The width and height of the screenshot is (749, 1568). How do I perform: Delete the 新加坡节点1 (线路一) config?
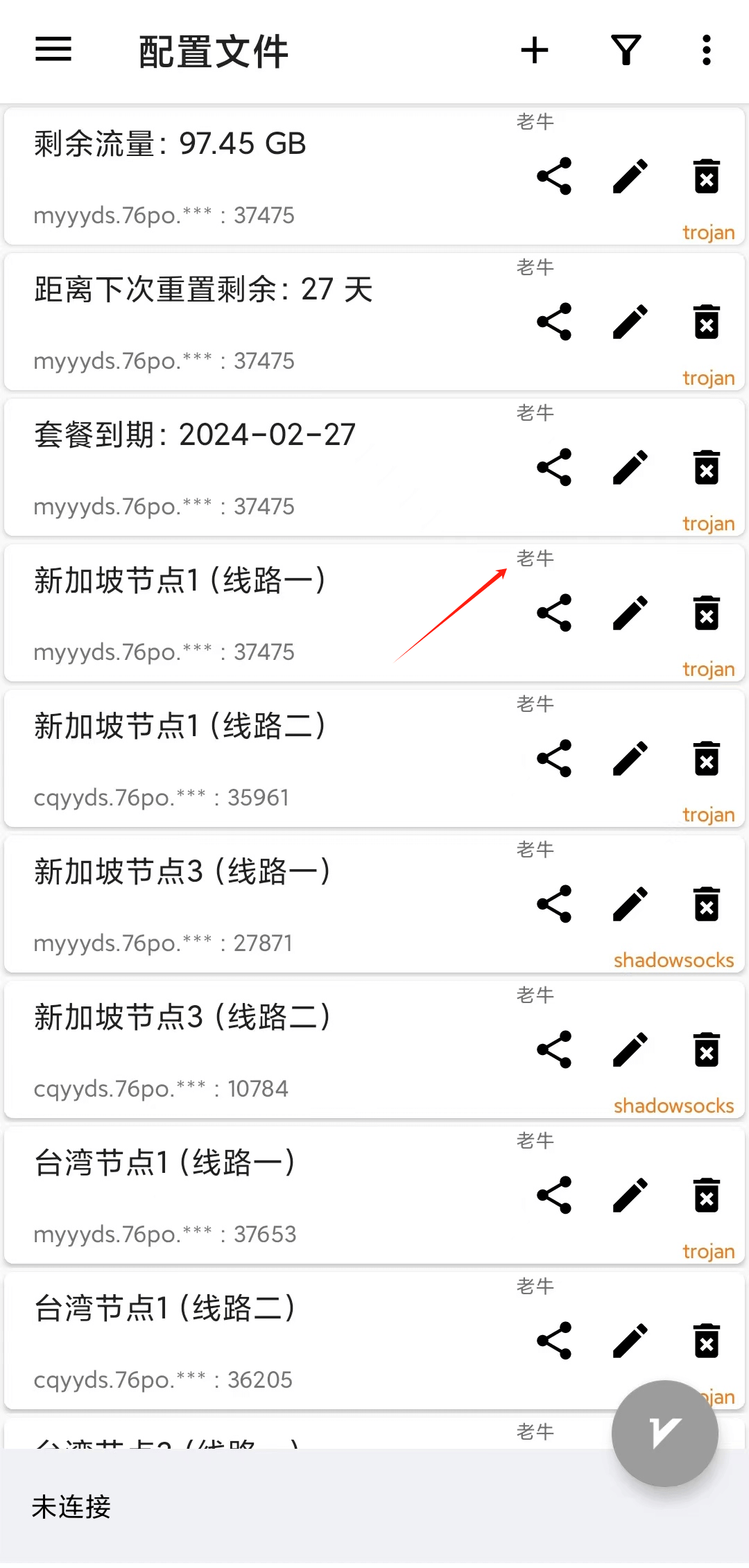[x=707, y=613]
